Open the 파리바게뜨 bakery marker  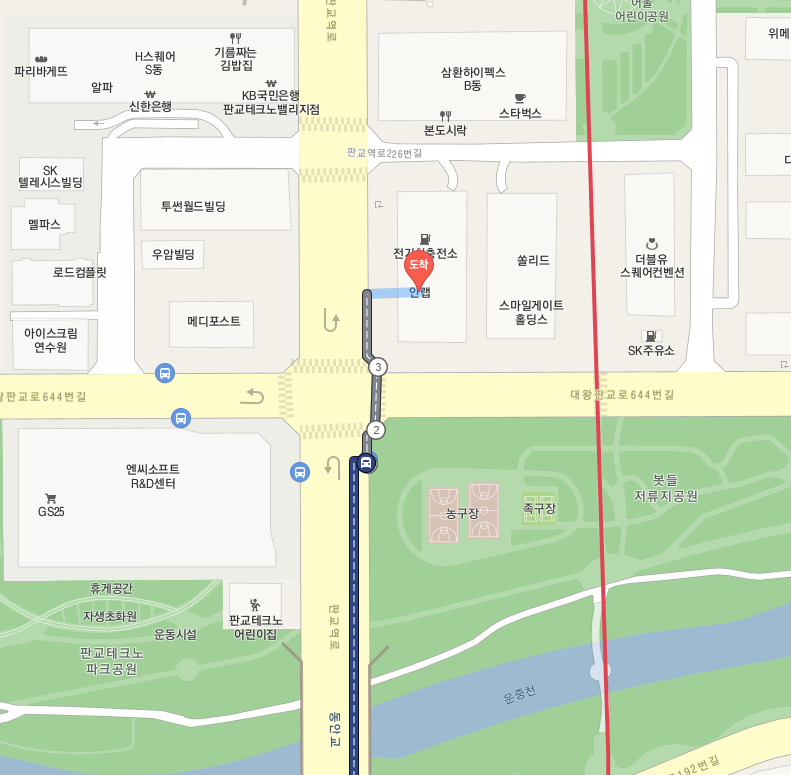41,59
